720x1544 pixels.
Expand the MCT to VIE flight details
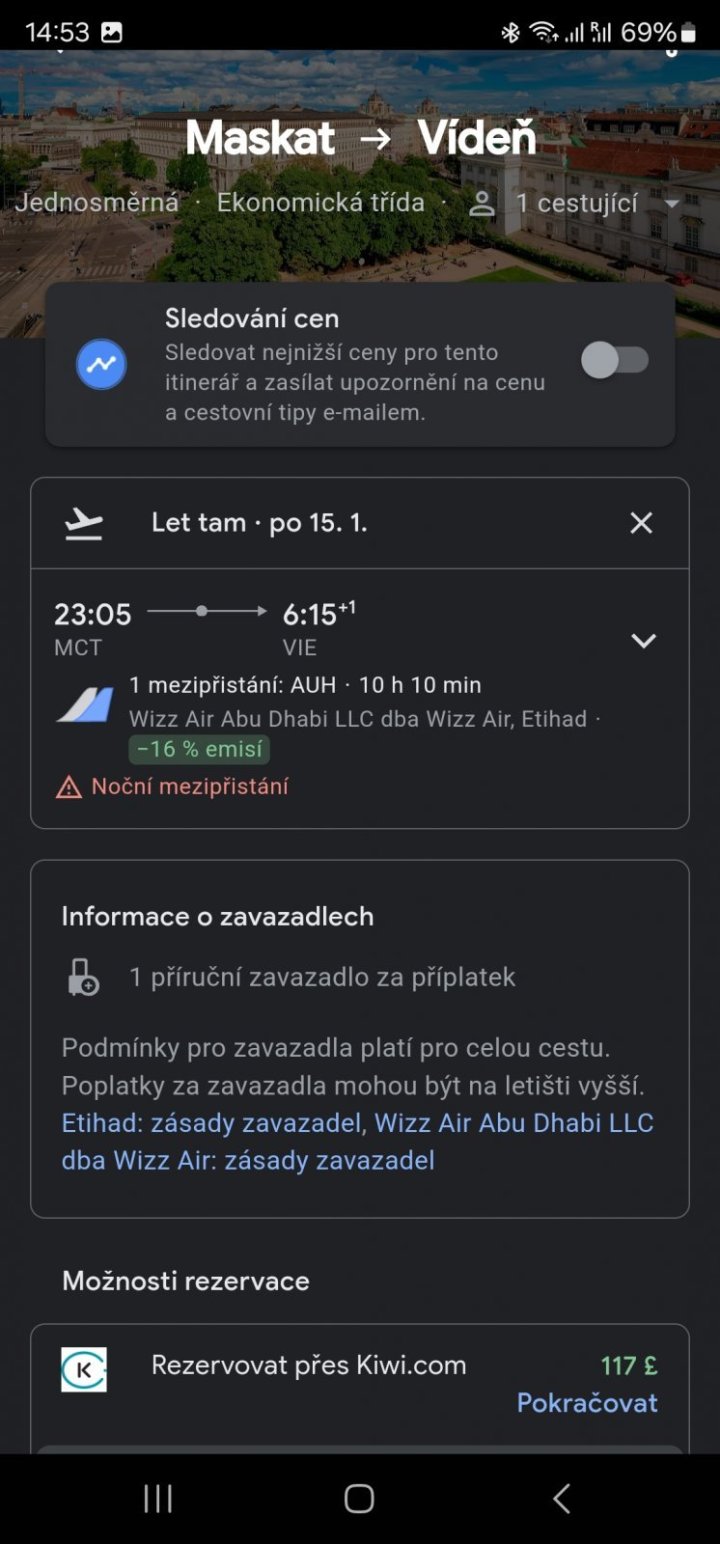[x=643, y=641]
